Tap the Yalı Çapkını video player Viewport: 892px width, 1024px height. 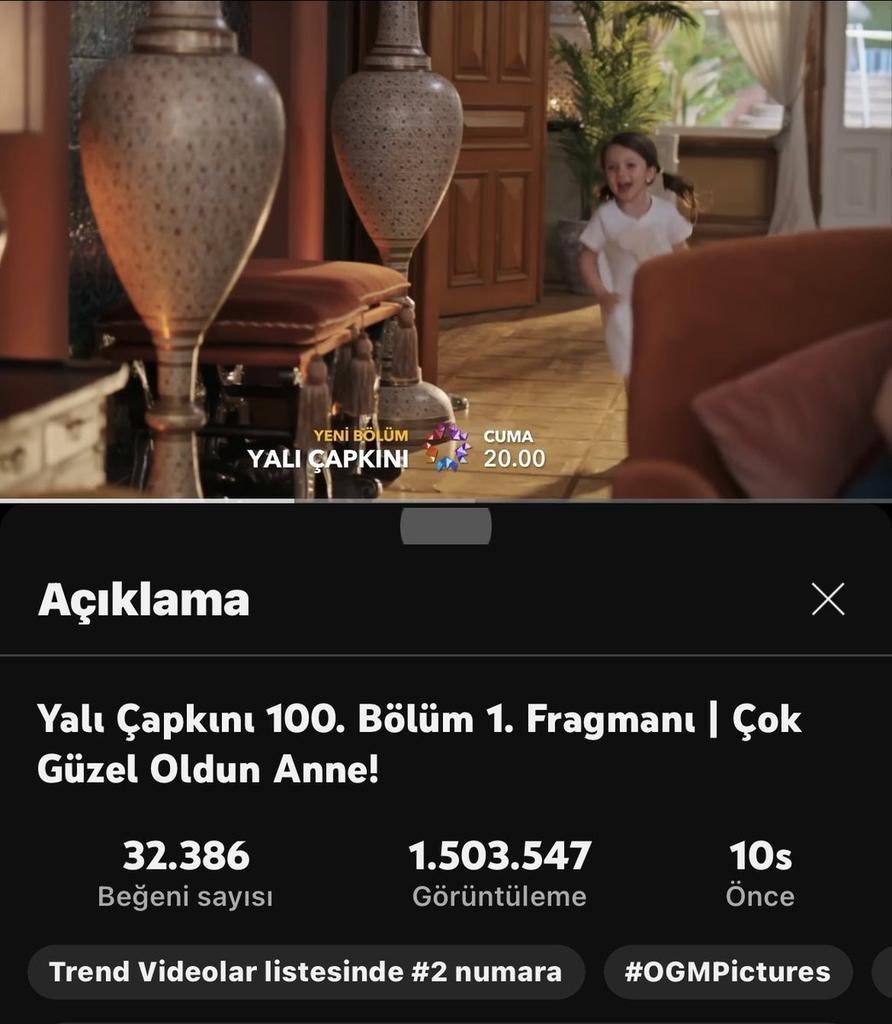coord(446,249)
